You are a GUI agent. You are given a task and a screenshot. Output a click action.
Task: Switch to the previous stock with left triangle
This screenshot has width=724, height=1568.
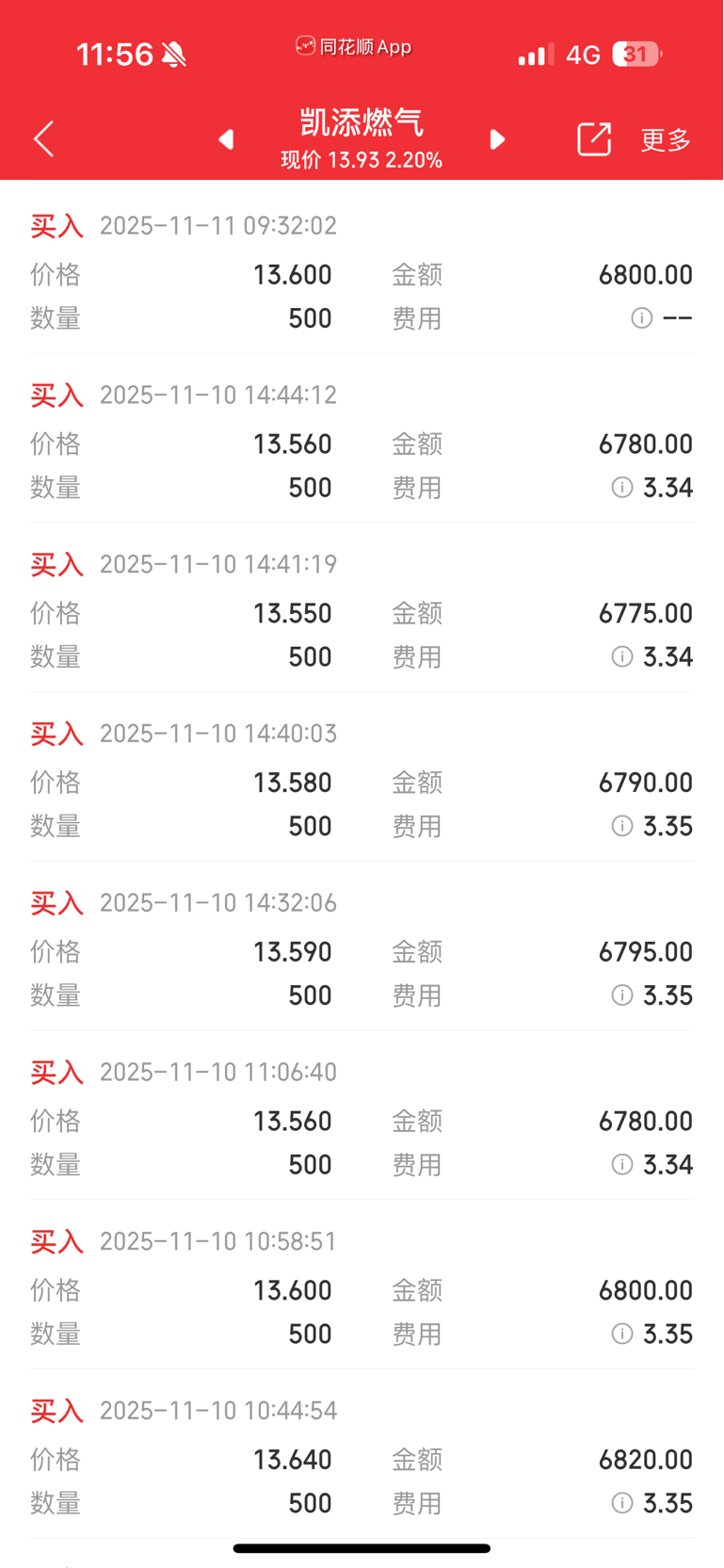tap(226, 139)
